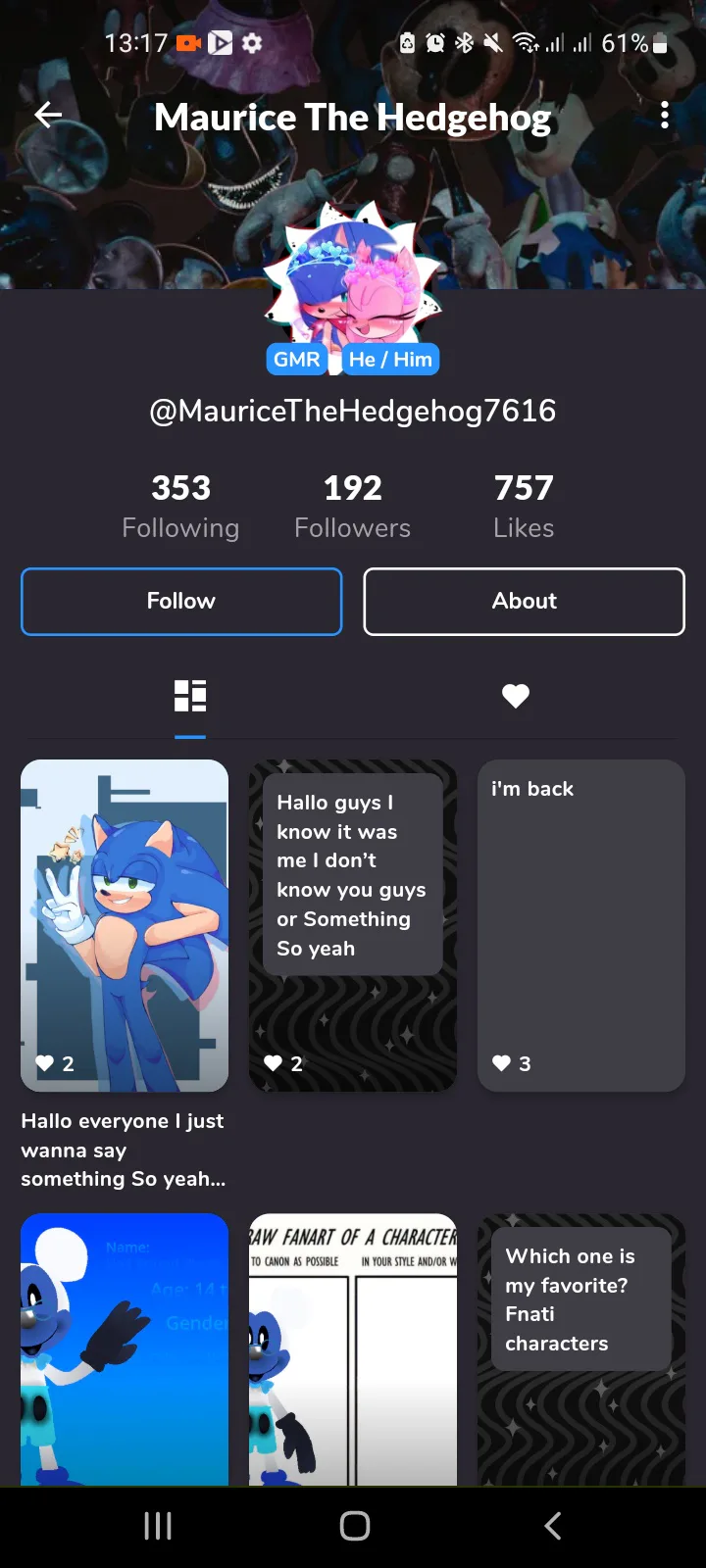
Task: Open the system recent apps view
Action: coord(158,1525)
